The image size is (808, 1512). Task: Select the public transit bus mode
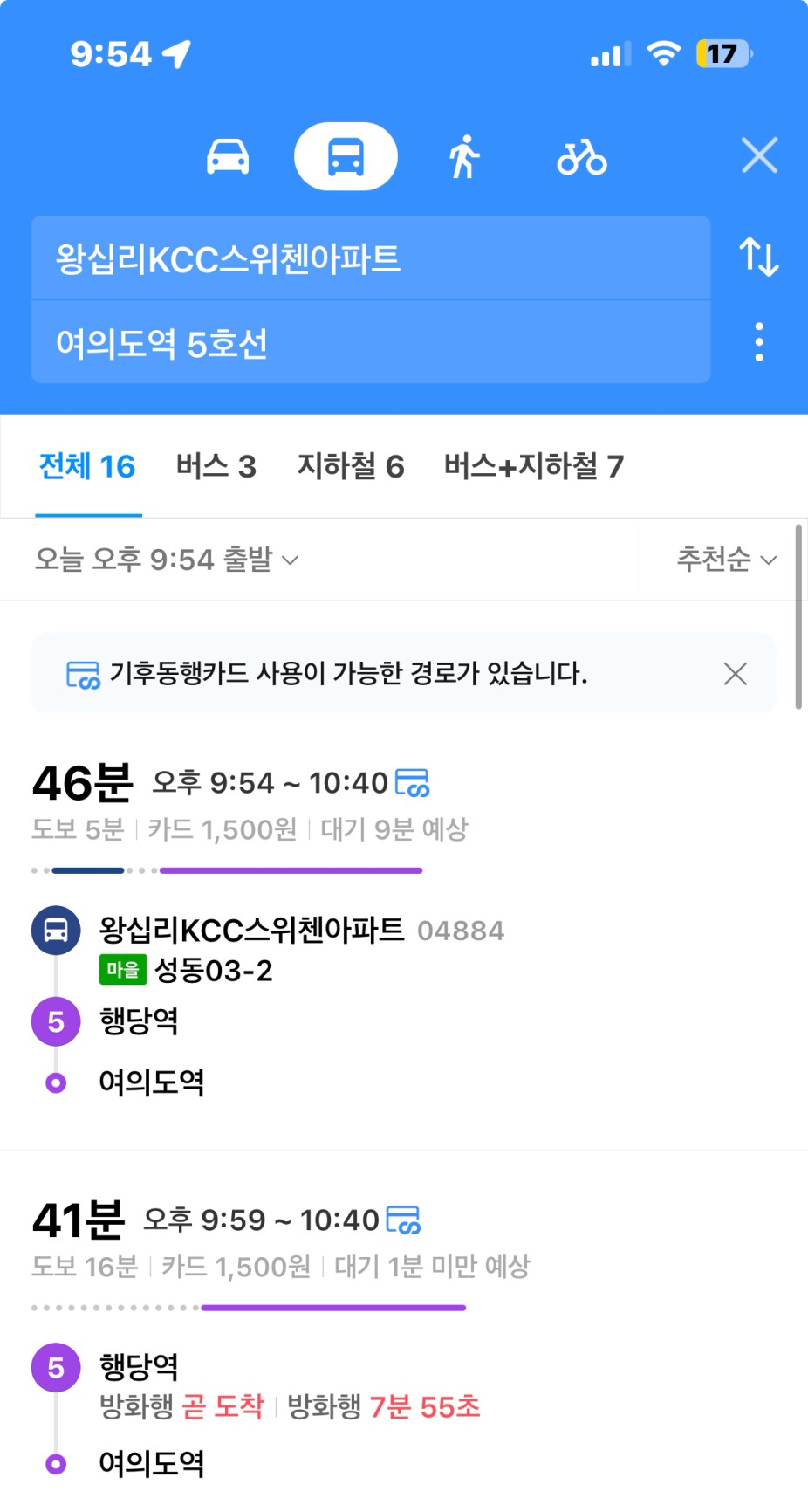click(x=346, y=157)
